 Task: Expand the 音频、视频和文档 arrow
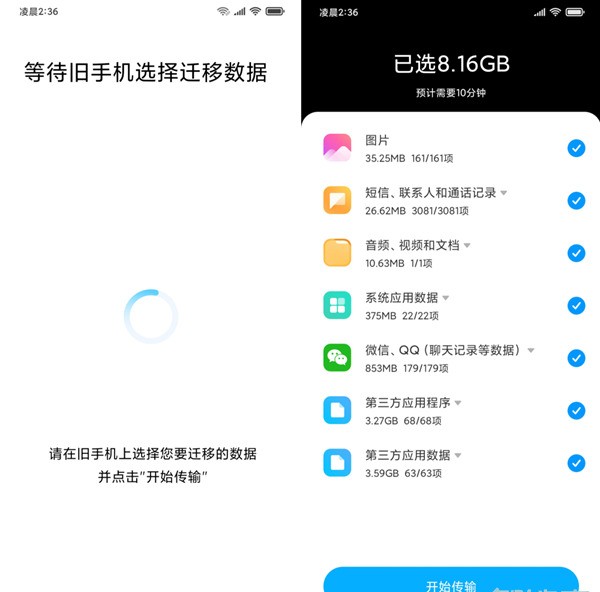pos(467,245)
